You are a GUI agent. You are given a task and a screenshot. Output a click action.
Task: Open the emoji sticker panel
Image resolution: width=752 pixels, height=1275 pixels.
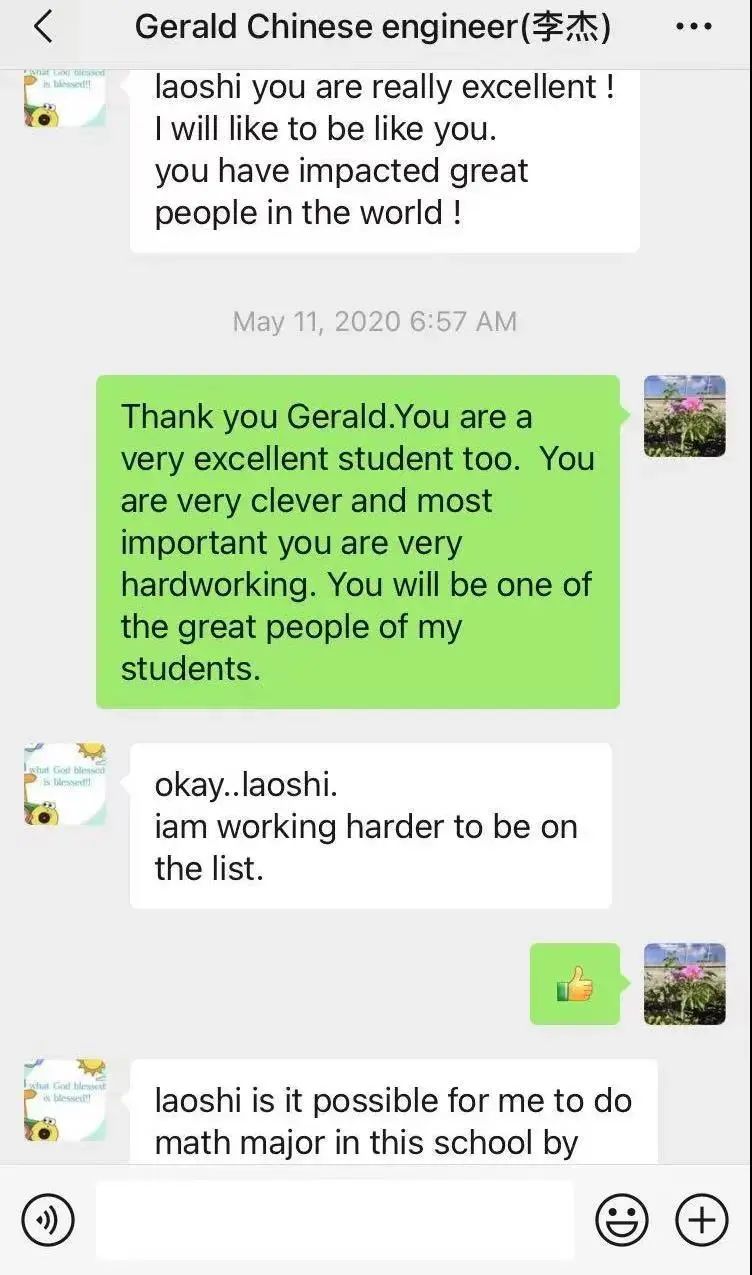click(x=622, y=1220)
